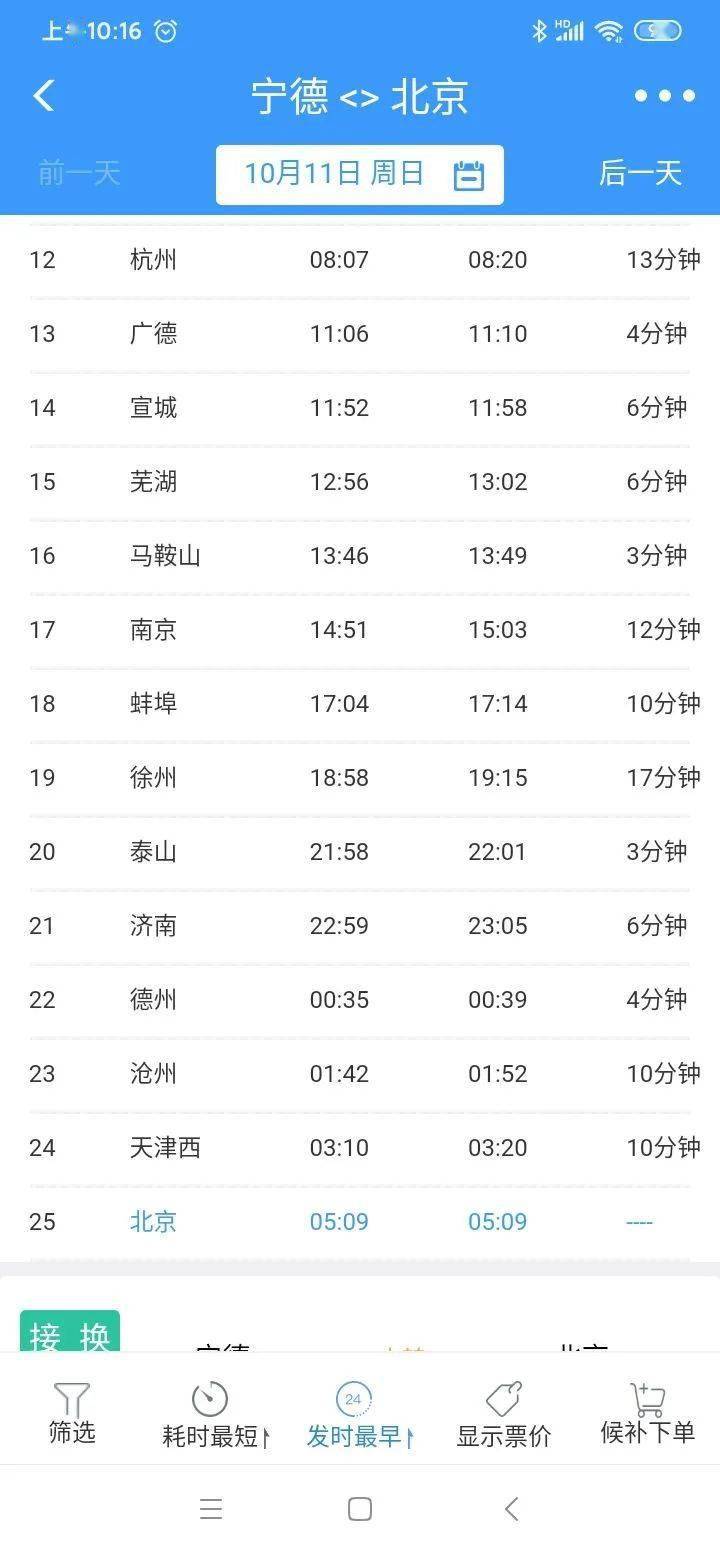
Task: Open 候补下单 waitlist order
Action: [647, 1414]
